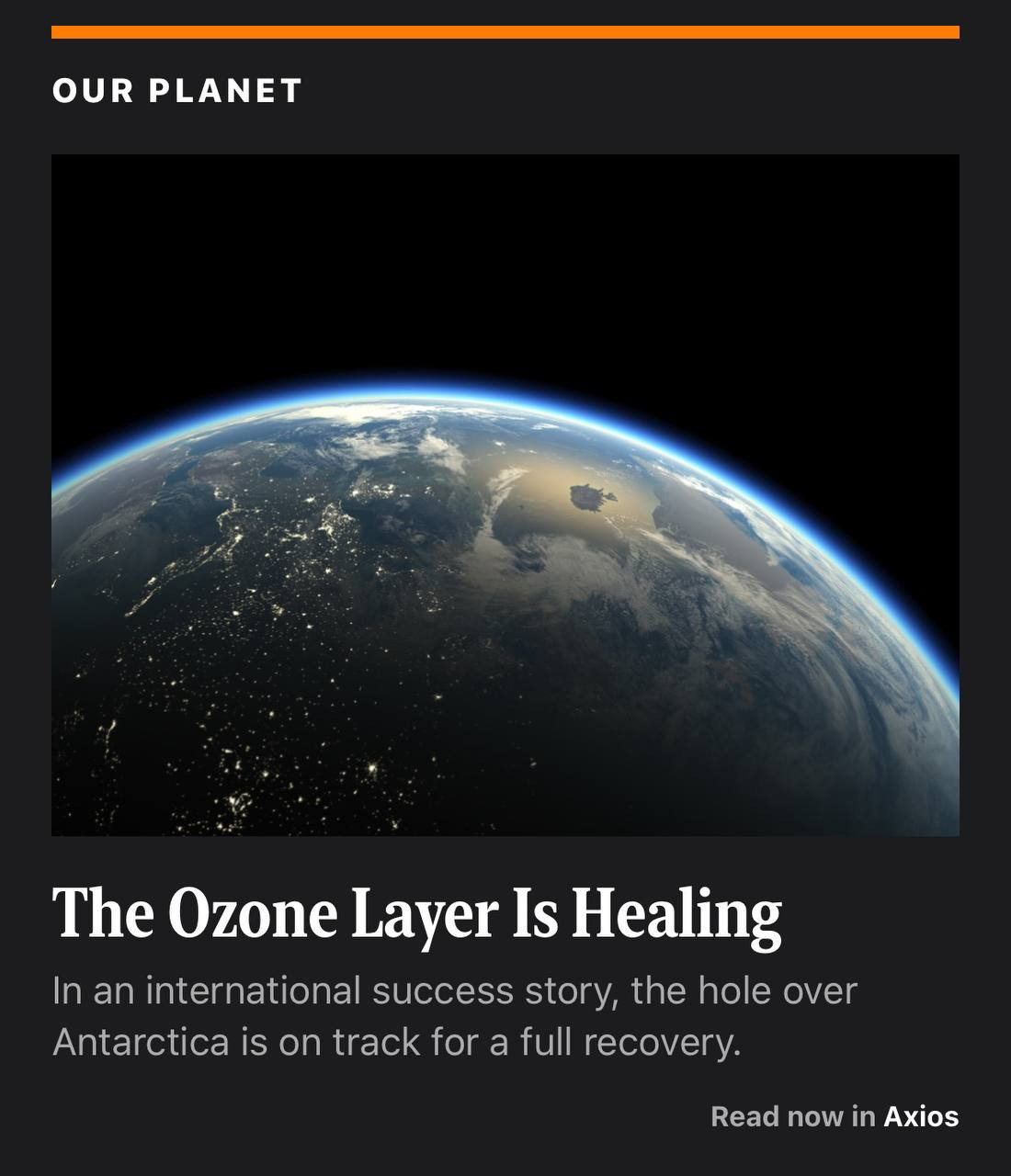
Task: Open the Ozone Layer Is Healing article card
Action: 417,914
